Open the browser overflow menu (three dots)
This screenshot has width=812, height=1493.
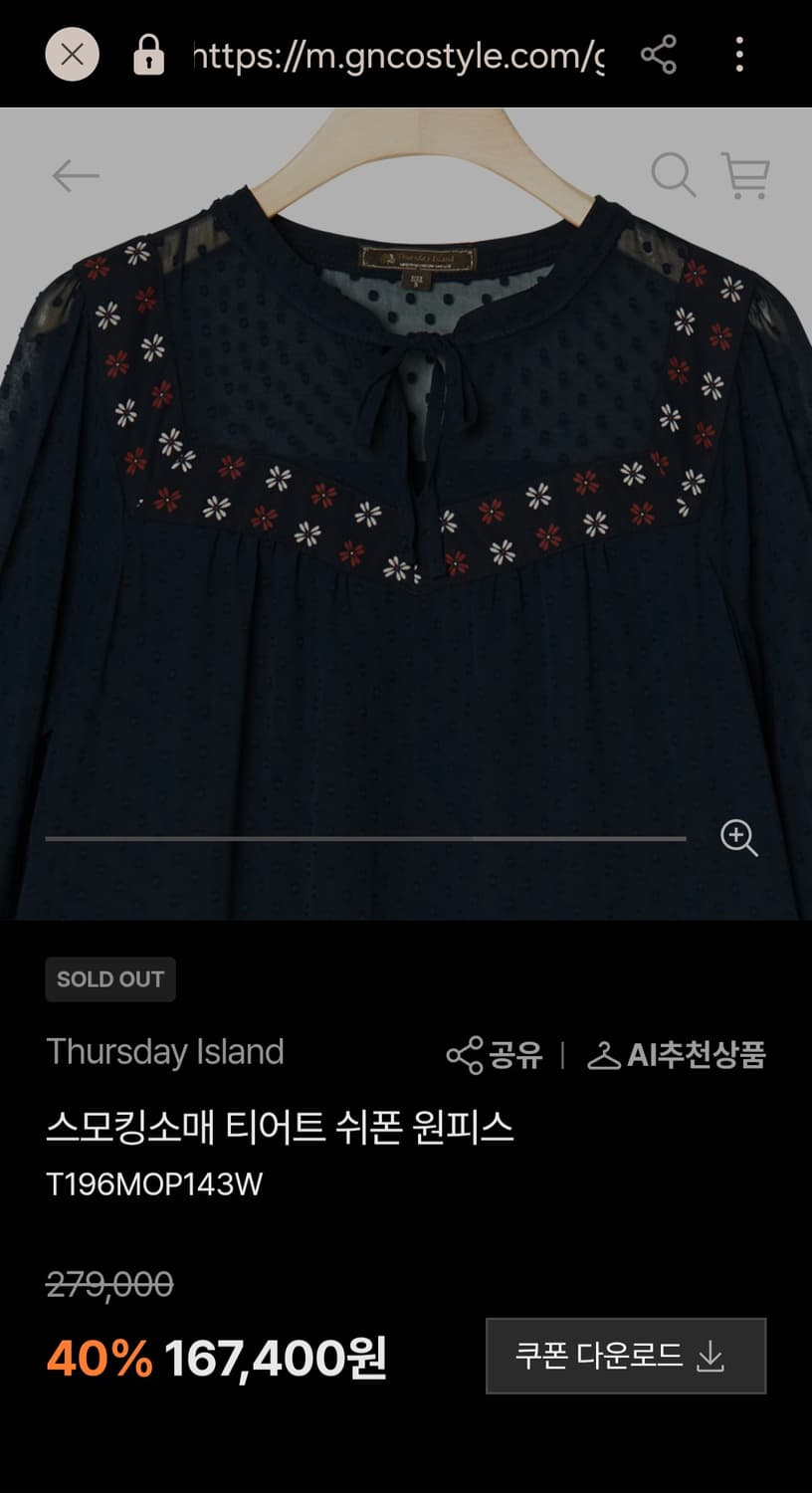[740, 55]
